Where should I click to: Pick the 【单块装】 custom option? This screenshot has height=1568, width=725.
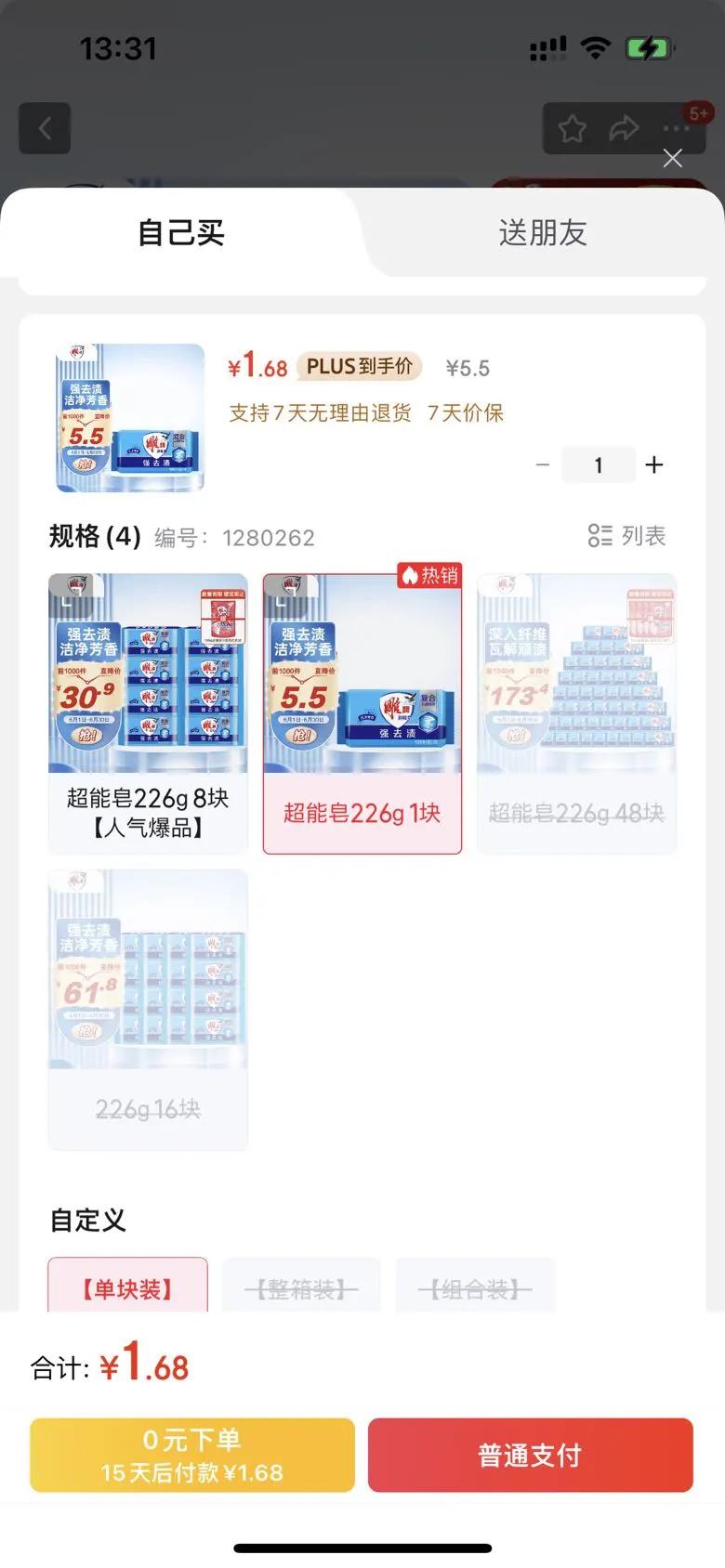coord(127,1287)
